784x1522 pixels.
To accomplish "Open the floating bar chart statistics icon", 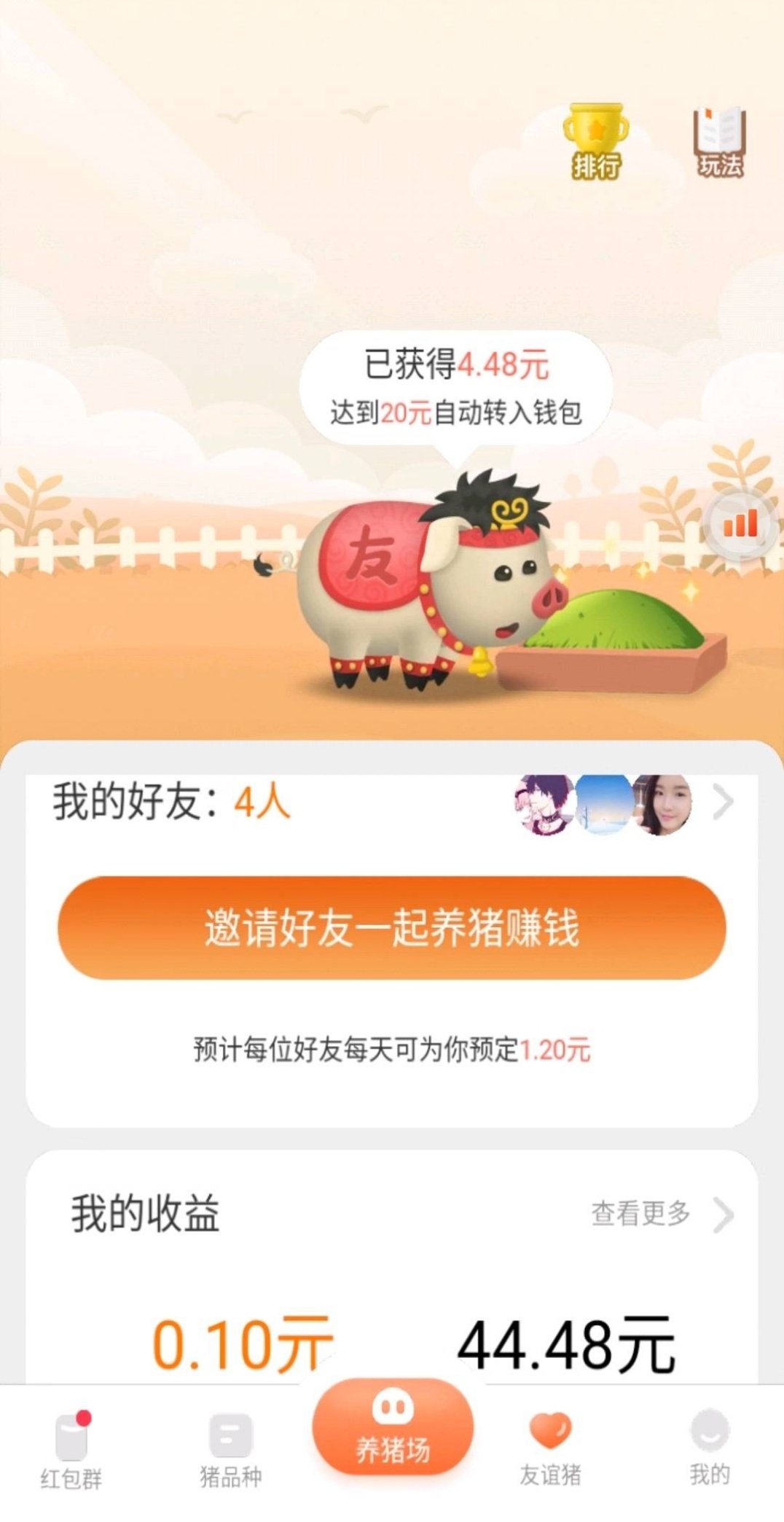I will 740,524.
